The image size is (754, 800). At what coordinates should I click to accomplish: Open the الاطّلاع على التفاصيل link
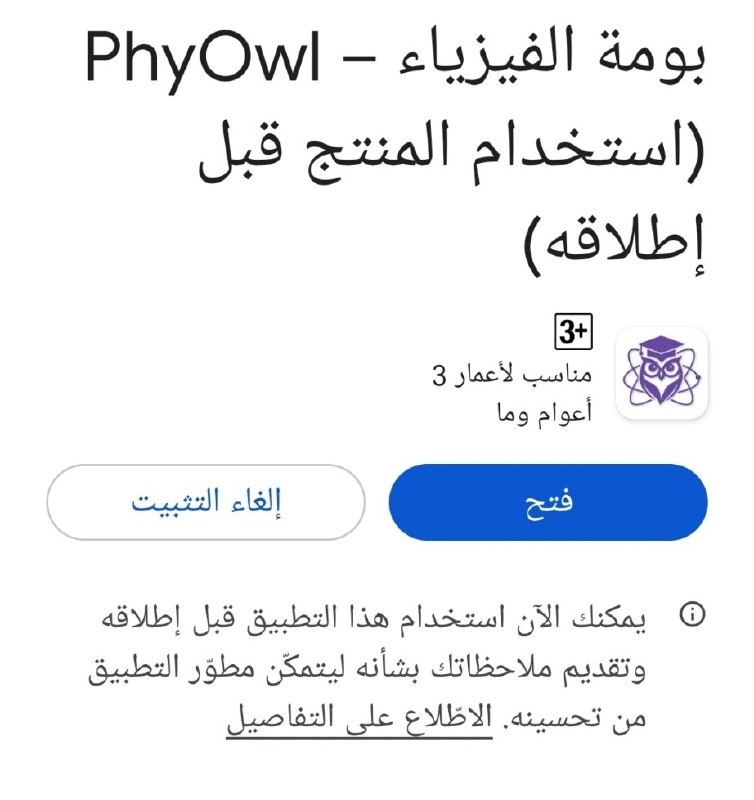point(359,718)
